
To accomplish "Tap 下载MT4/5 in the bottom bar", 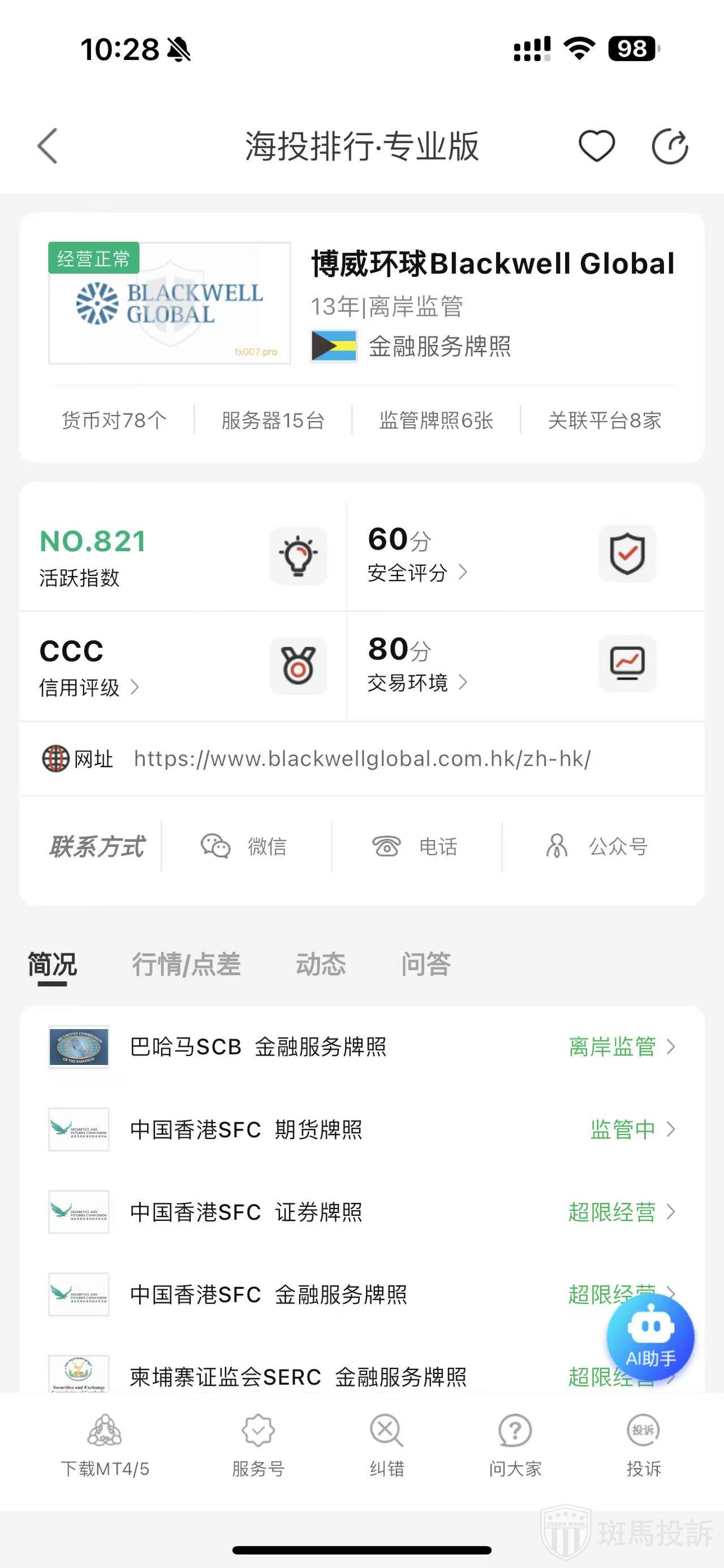I will coord(105,1446).
